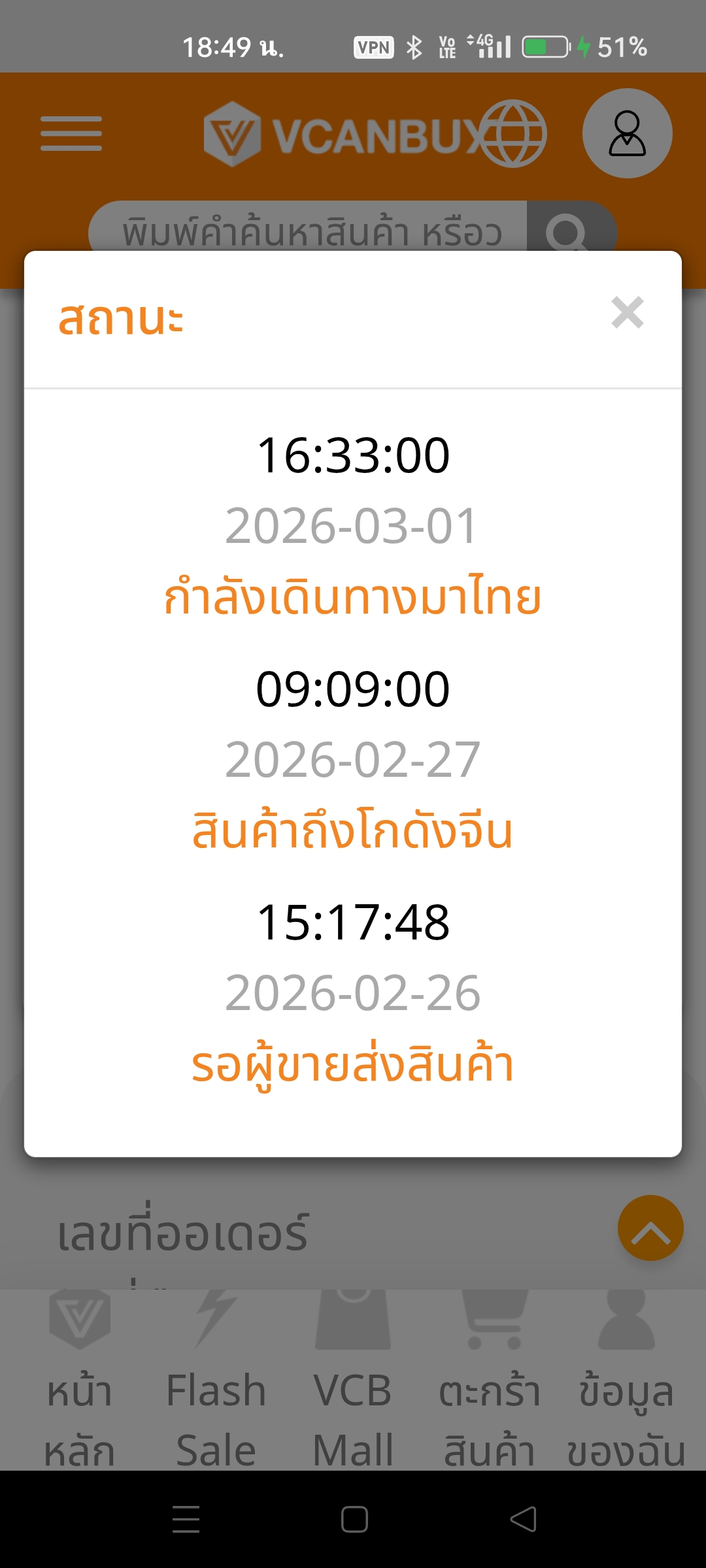Jump to top with orange arrow button
The image size is (706, 1568).
650,1228
